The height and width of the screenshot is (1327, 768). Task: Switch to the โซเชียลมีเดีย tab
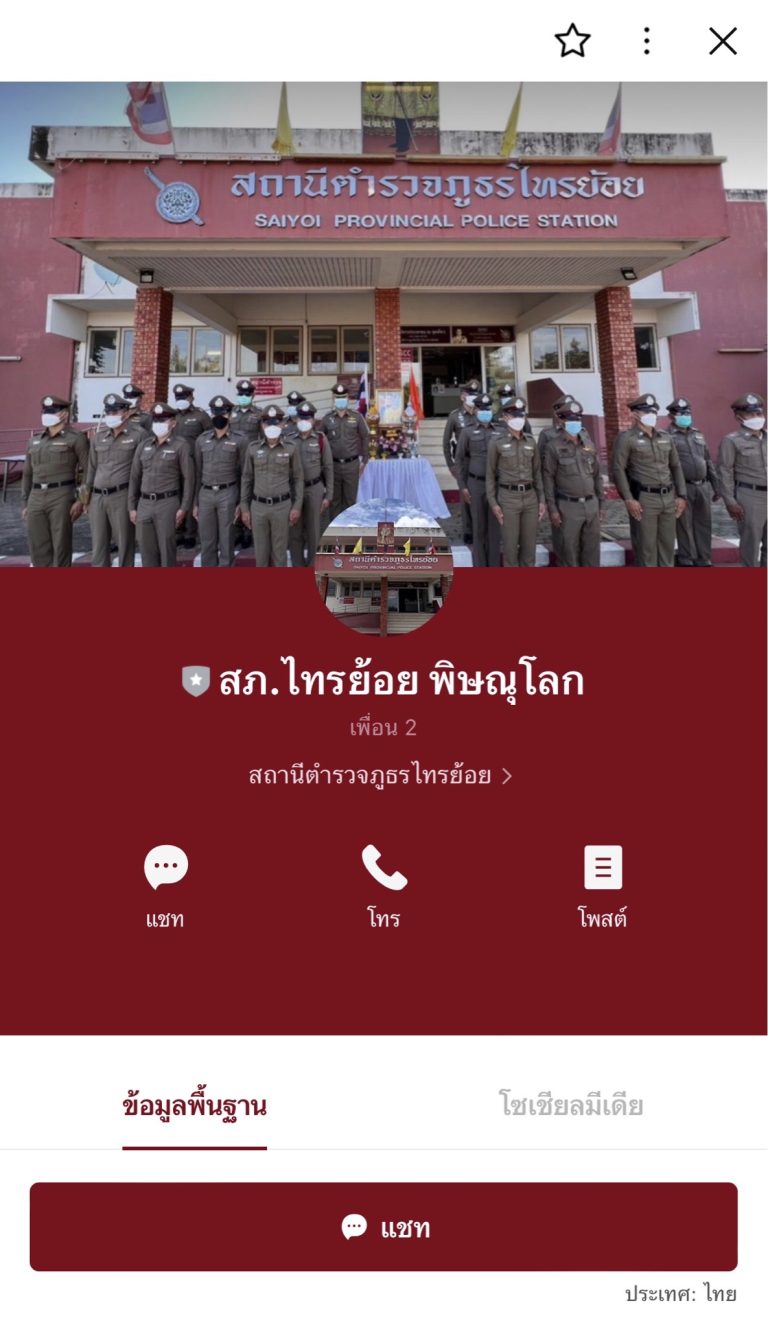pyautogui.click(x=570, y=1106)
